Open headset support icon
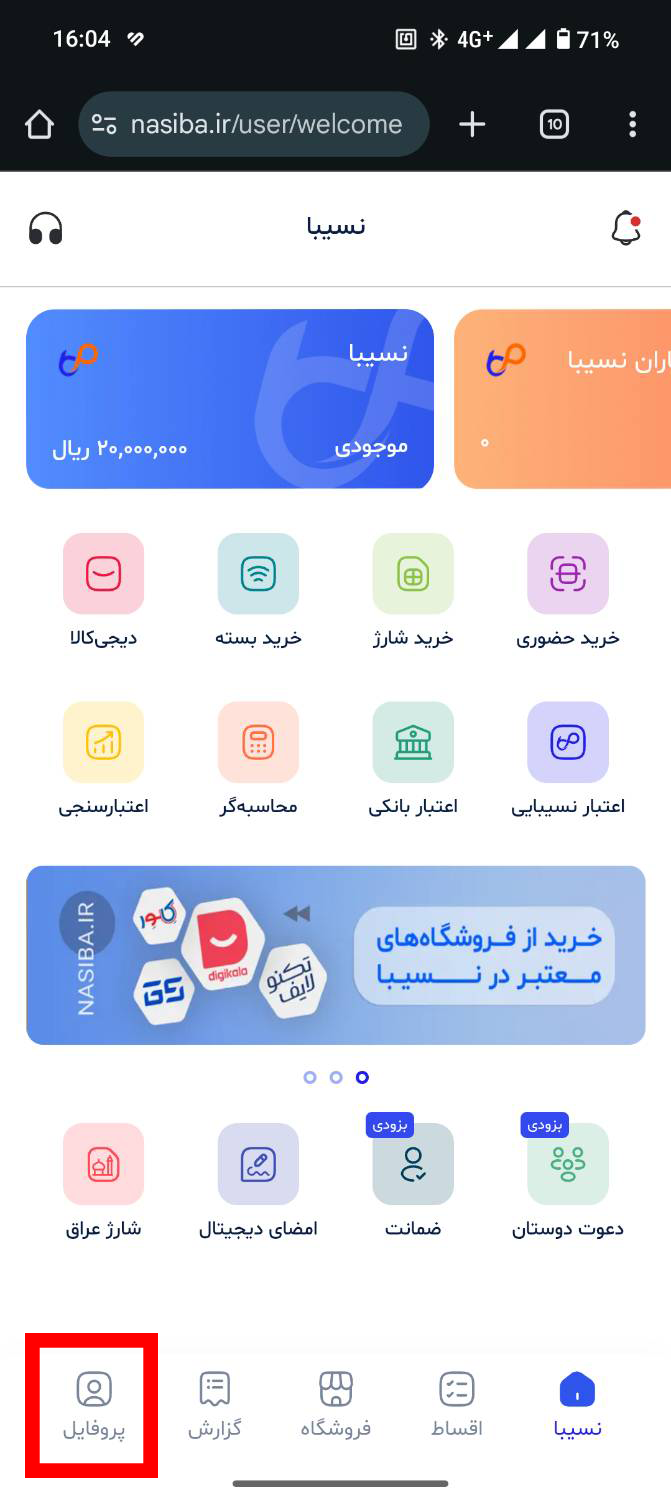Viewport: 671px width, 1500px height. point(45,229)
